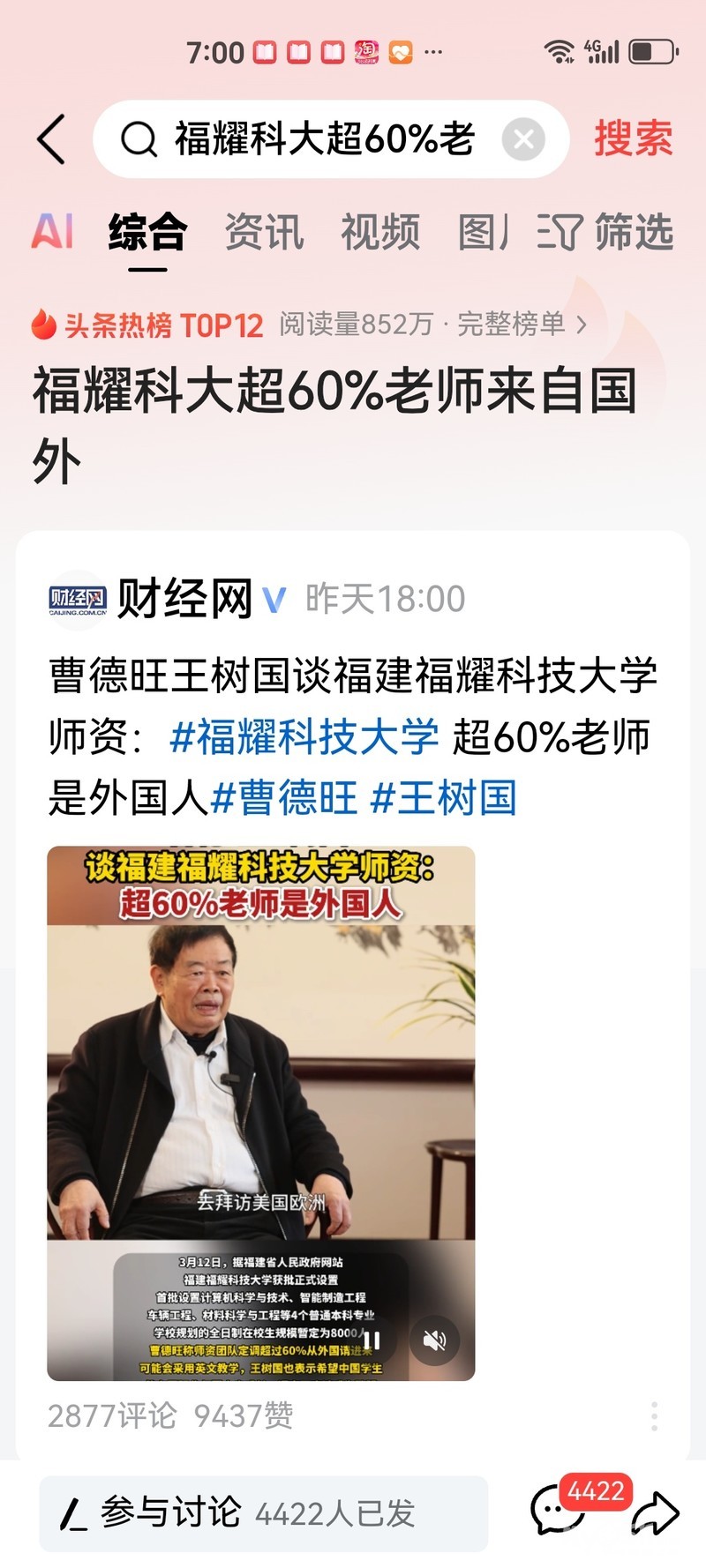706x1568 pixels.
Task: Open the 视频 tab
Action: pyautogui.click(x=380, y=232)
